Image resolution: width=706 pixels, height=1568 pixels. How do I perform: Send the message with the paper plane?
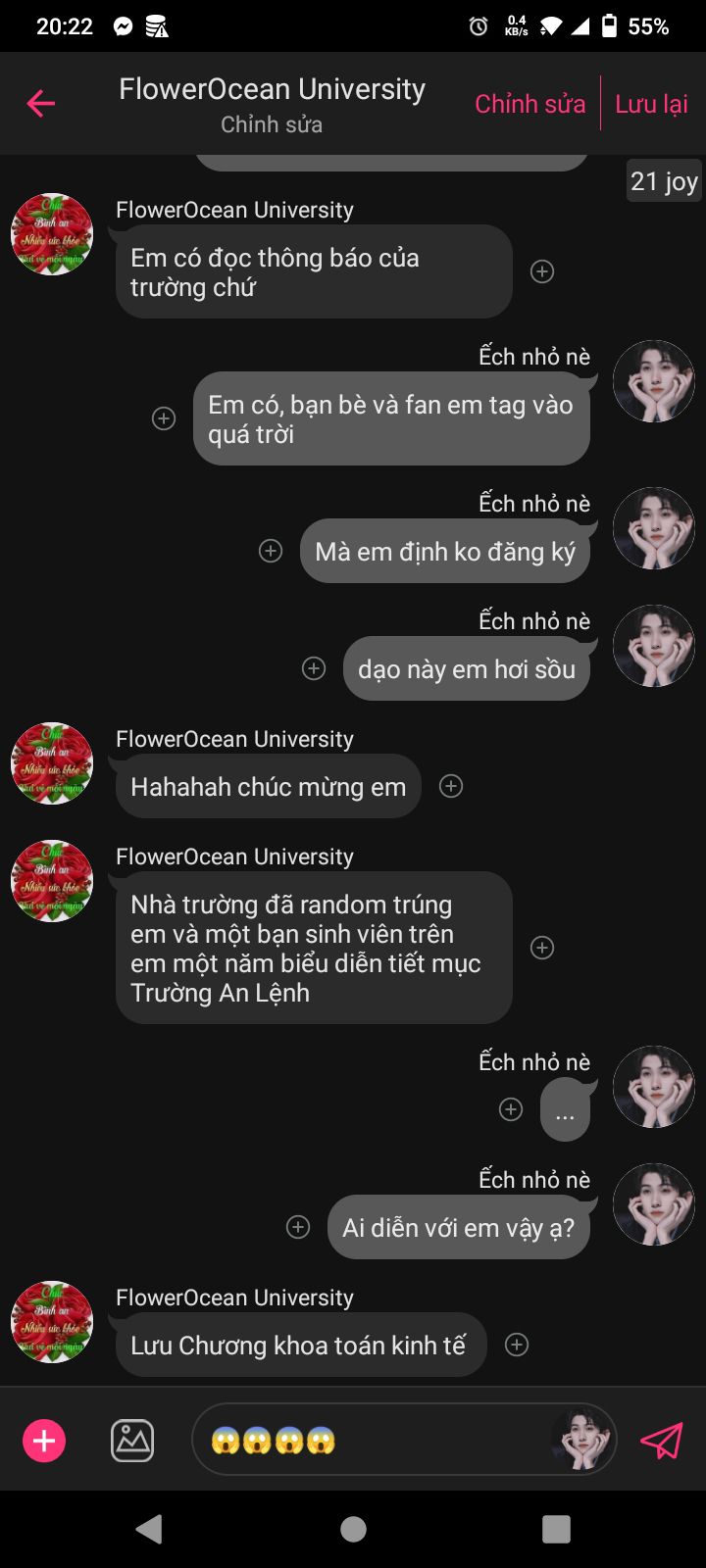[x=661, y=1440]
